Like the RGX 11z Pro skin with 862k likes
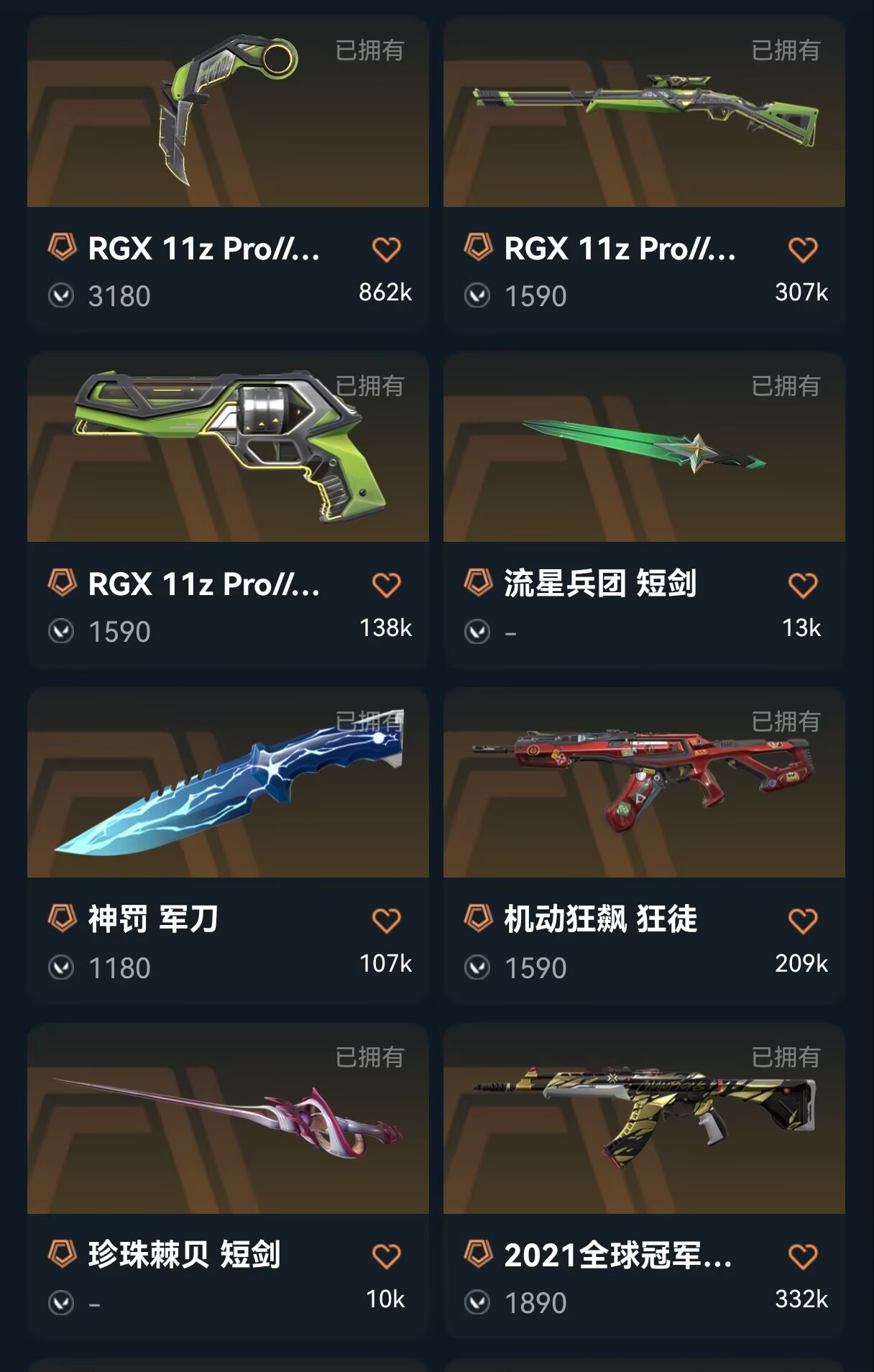Viewport: 874px width, 1372px height. coord(386,249)
